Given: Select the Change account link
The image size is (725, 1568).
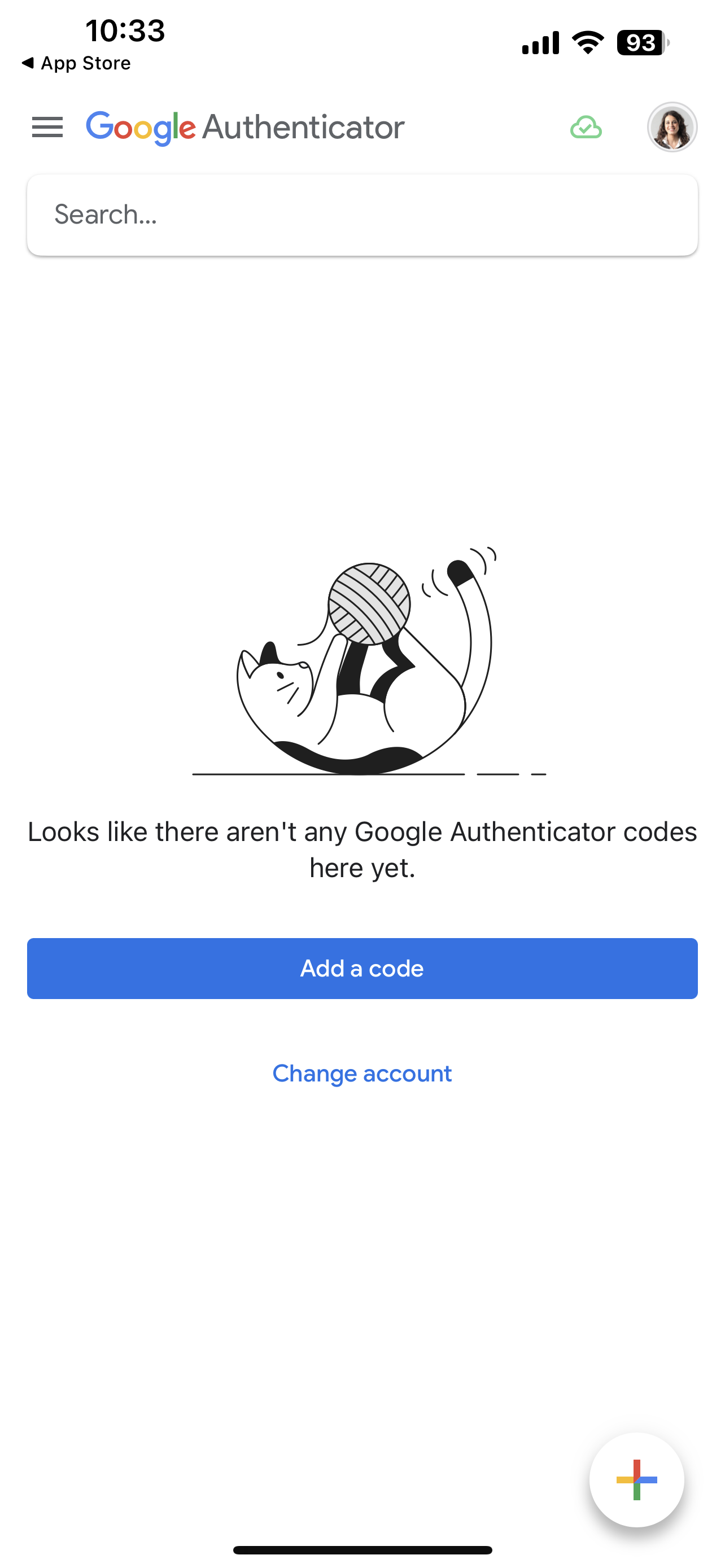Looking at the screenshot, I should pos(362,1073).
